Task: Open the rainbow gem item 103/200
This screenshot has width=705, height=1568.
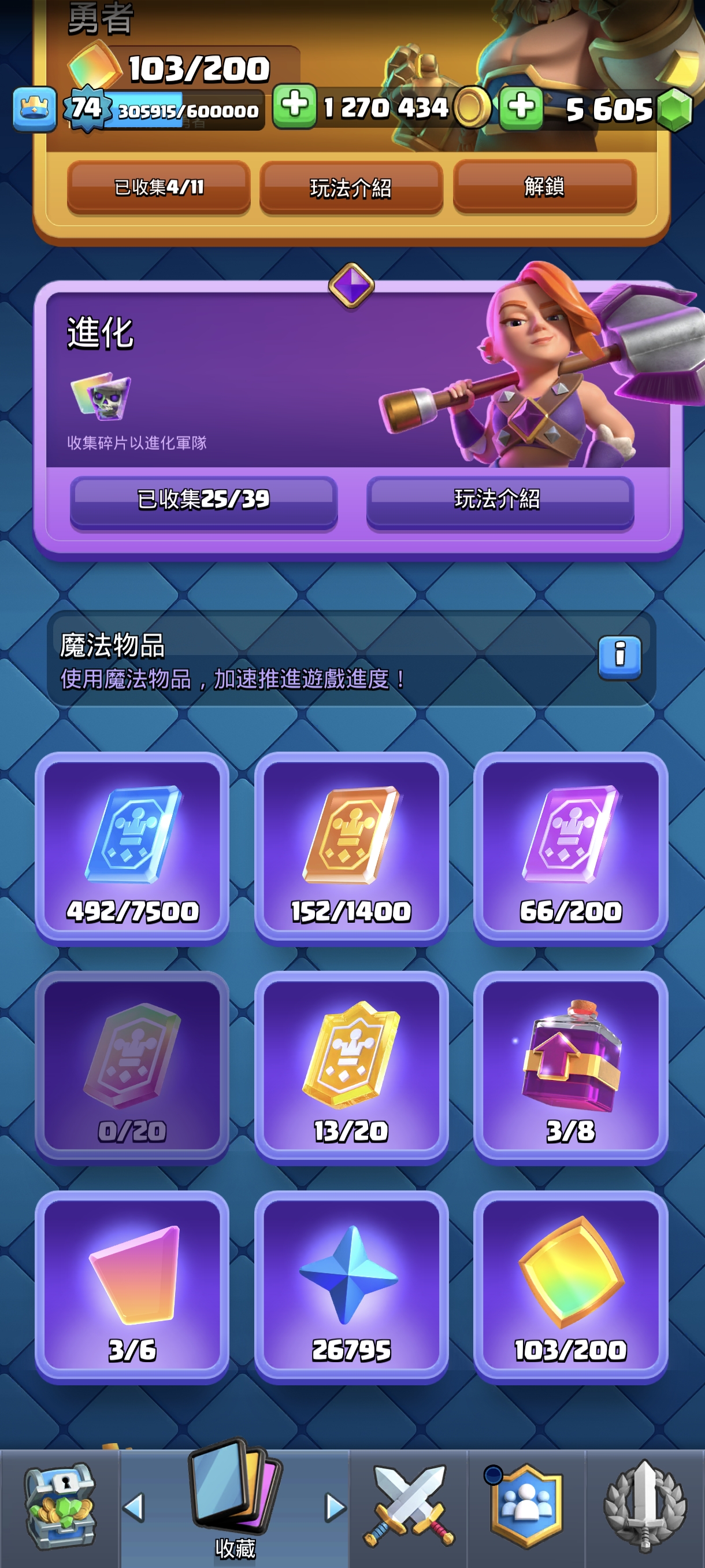Action: [x=570, y=1286]
